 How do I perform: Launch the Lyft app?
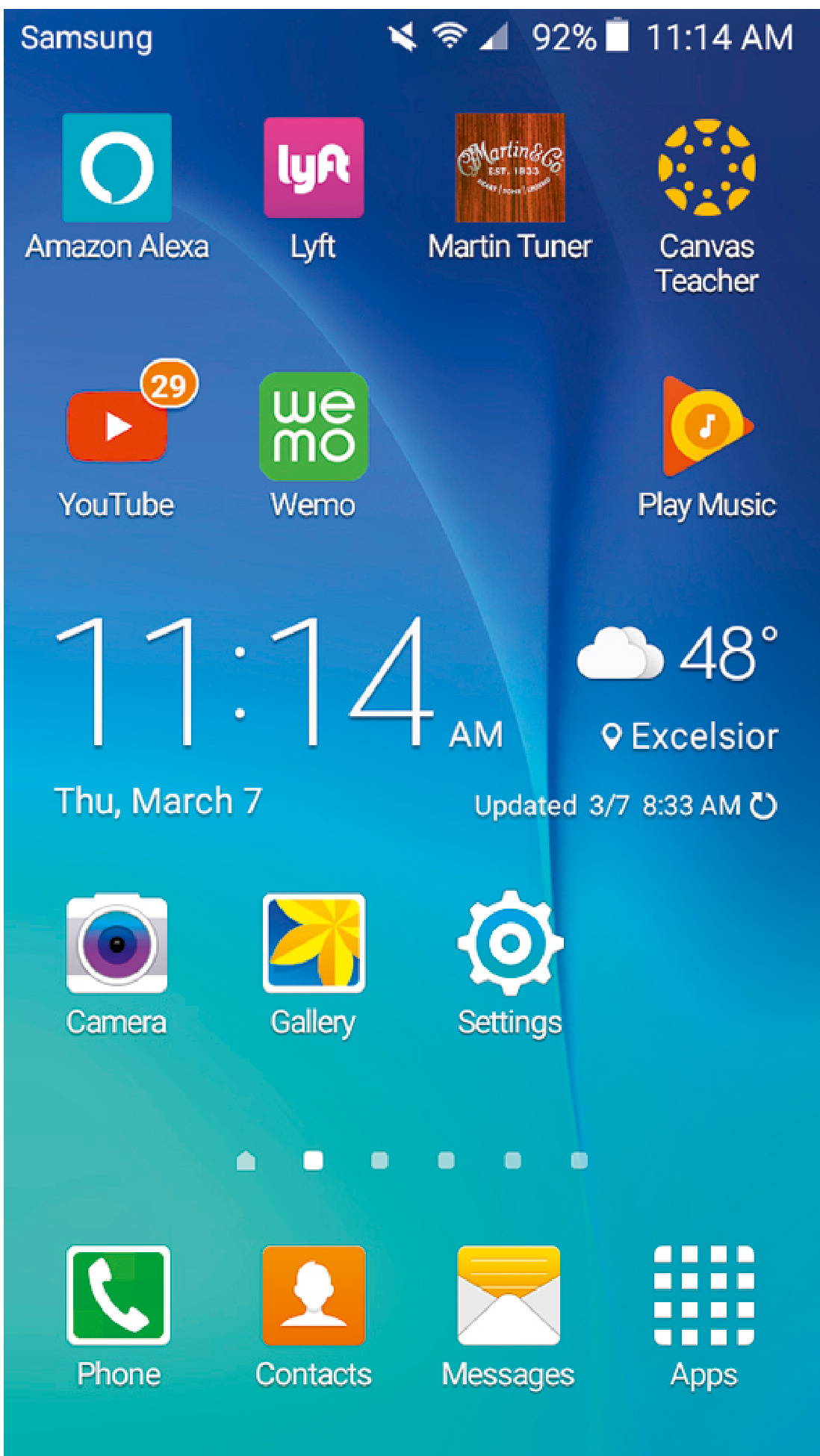coord(314,168)
